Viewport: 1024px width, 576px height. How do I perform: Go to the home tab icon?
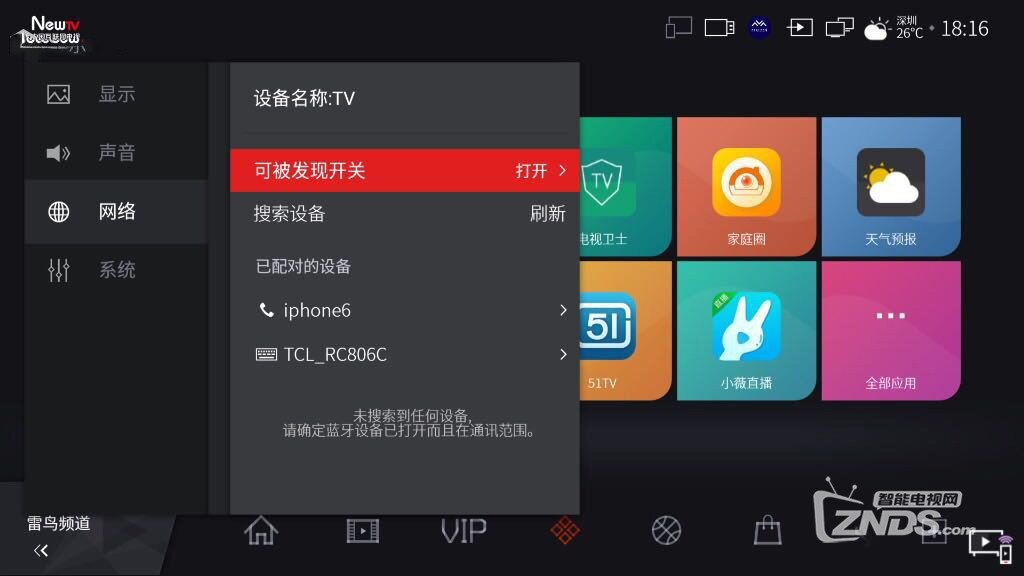(261, 531)
